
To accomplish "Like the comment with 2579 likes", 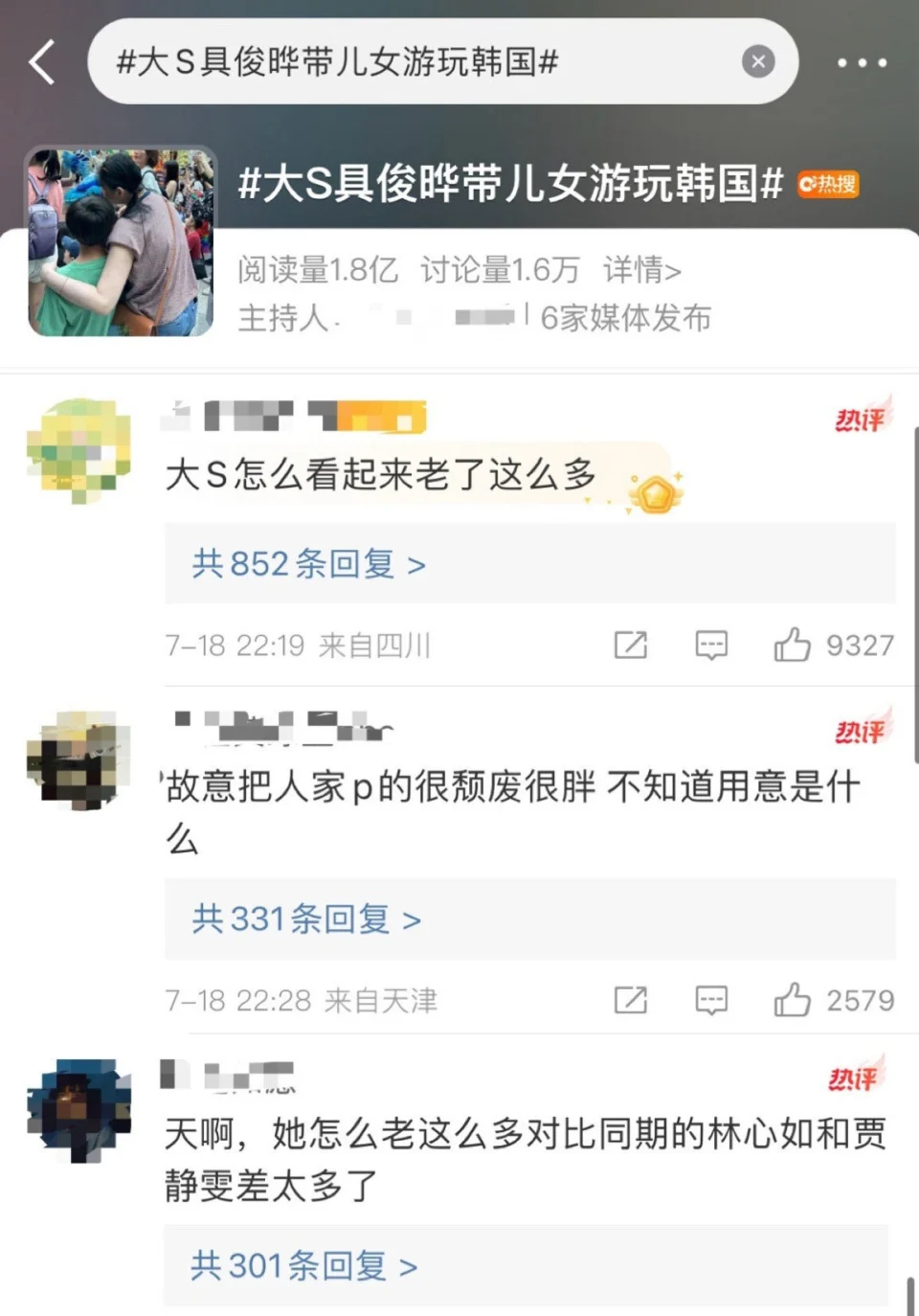I will coord(793,1000).
